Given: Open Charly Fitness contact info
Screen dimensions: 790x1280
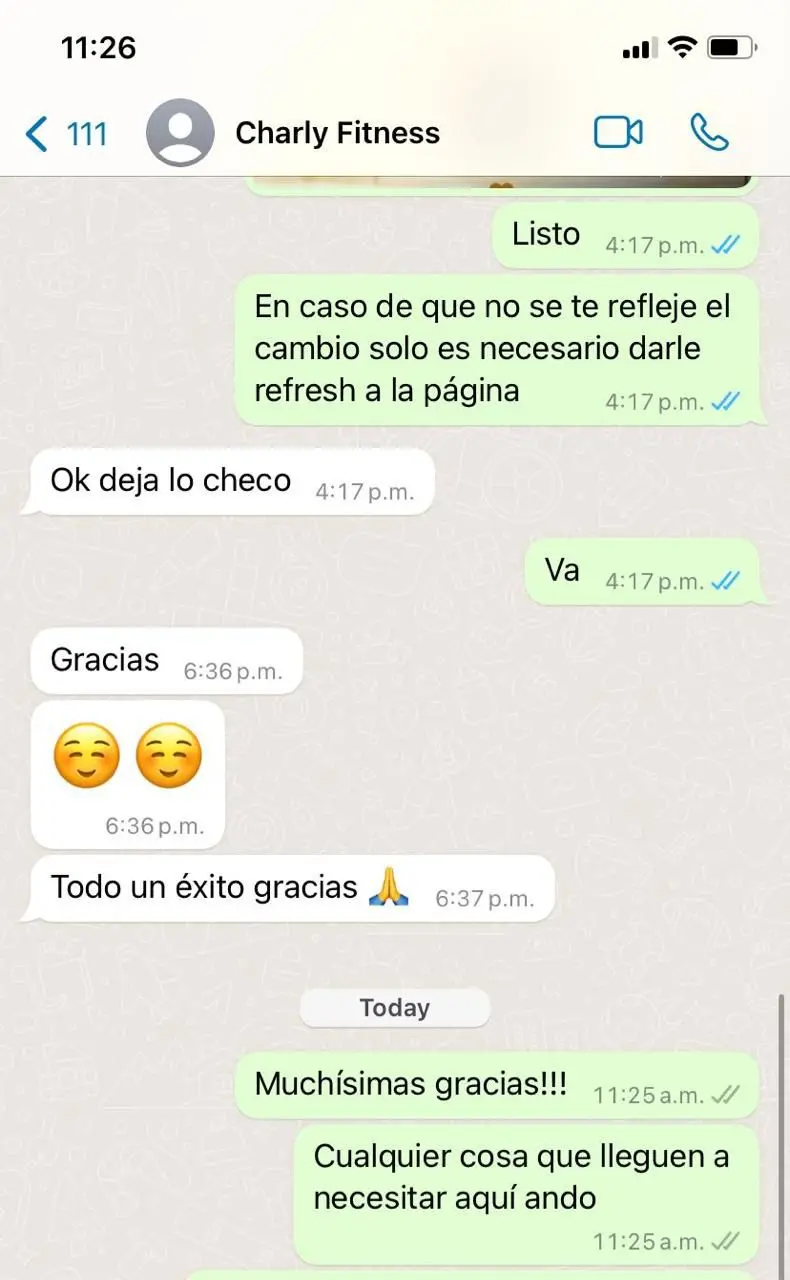Looking at the screenshot, I should [x=337, y=133].
